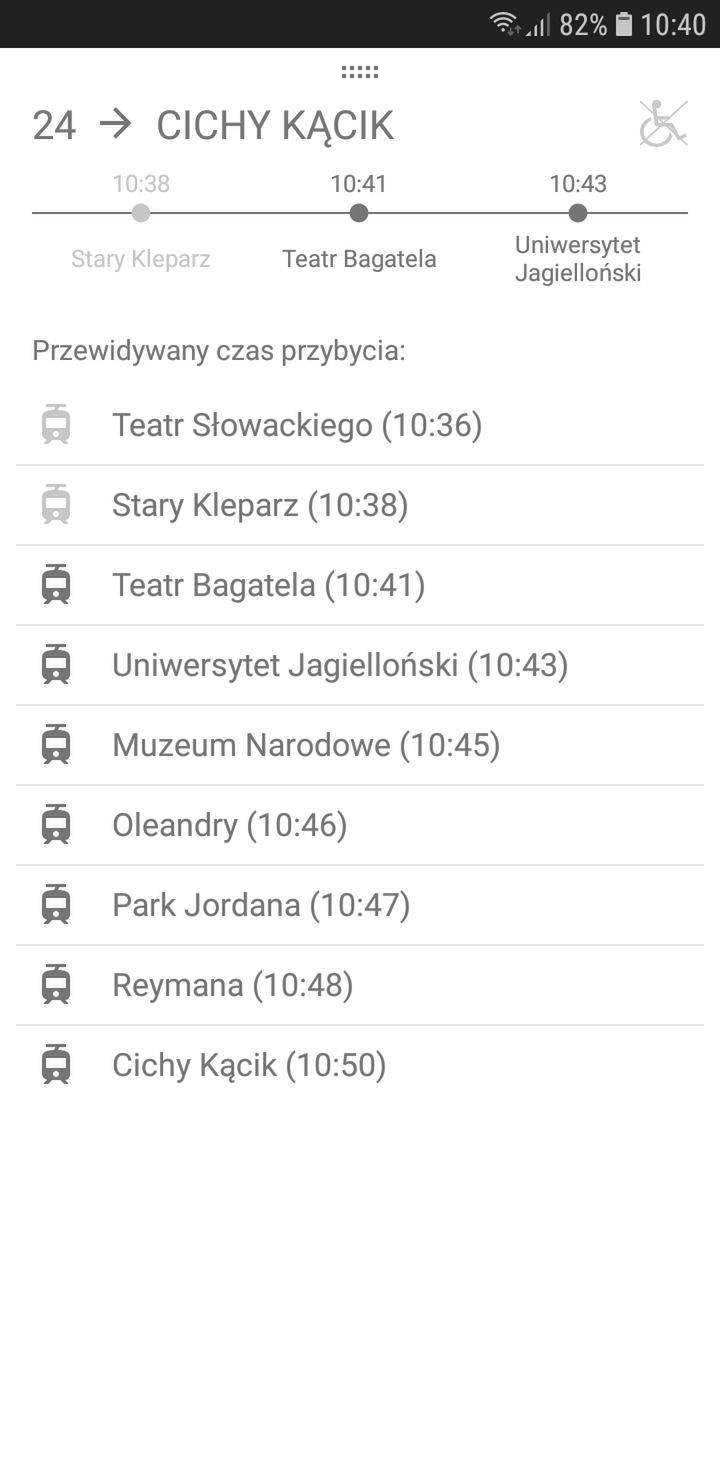
Task: Open Uniwersytet Jagielloński (10:43) list row
Action: point(360,665)
